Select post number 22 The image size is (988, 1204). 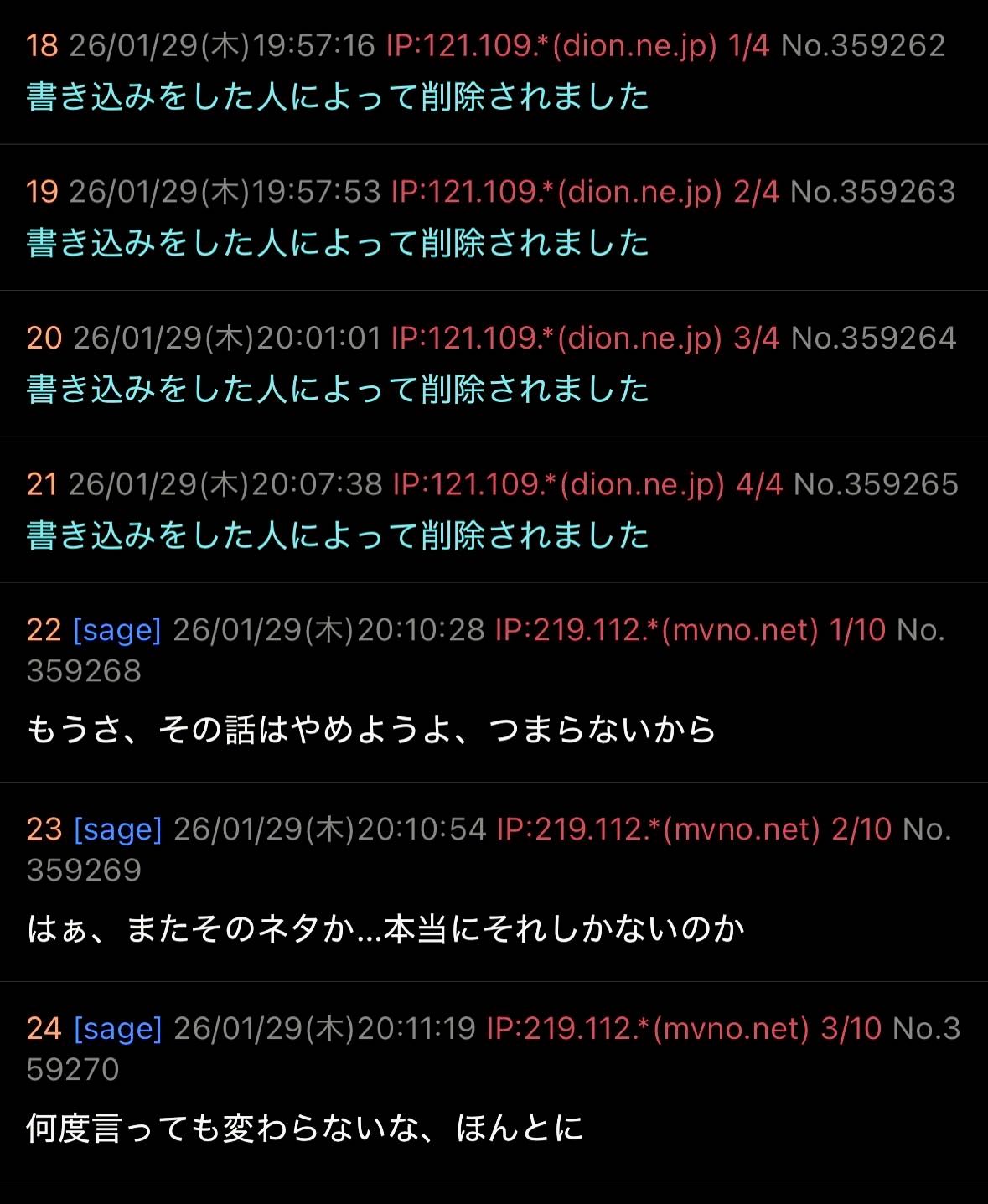pyautogui.click(x=44, y=630)
